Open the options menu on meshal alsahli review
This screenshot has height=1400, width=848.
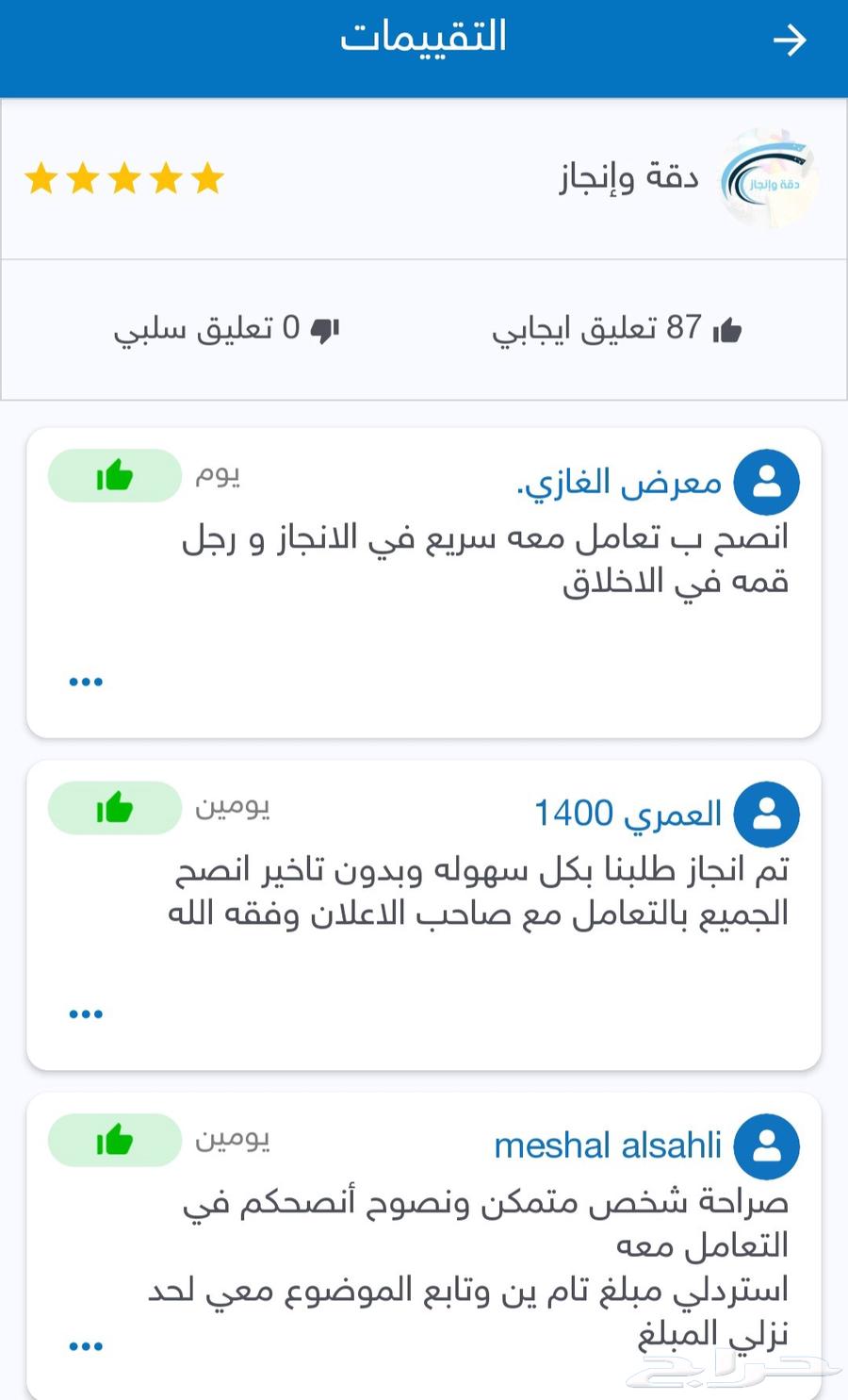(86, 1346)
